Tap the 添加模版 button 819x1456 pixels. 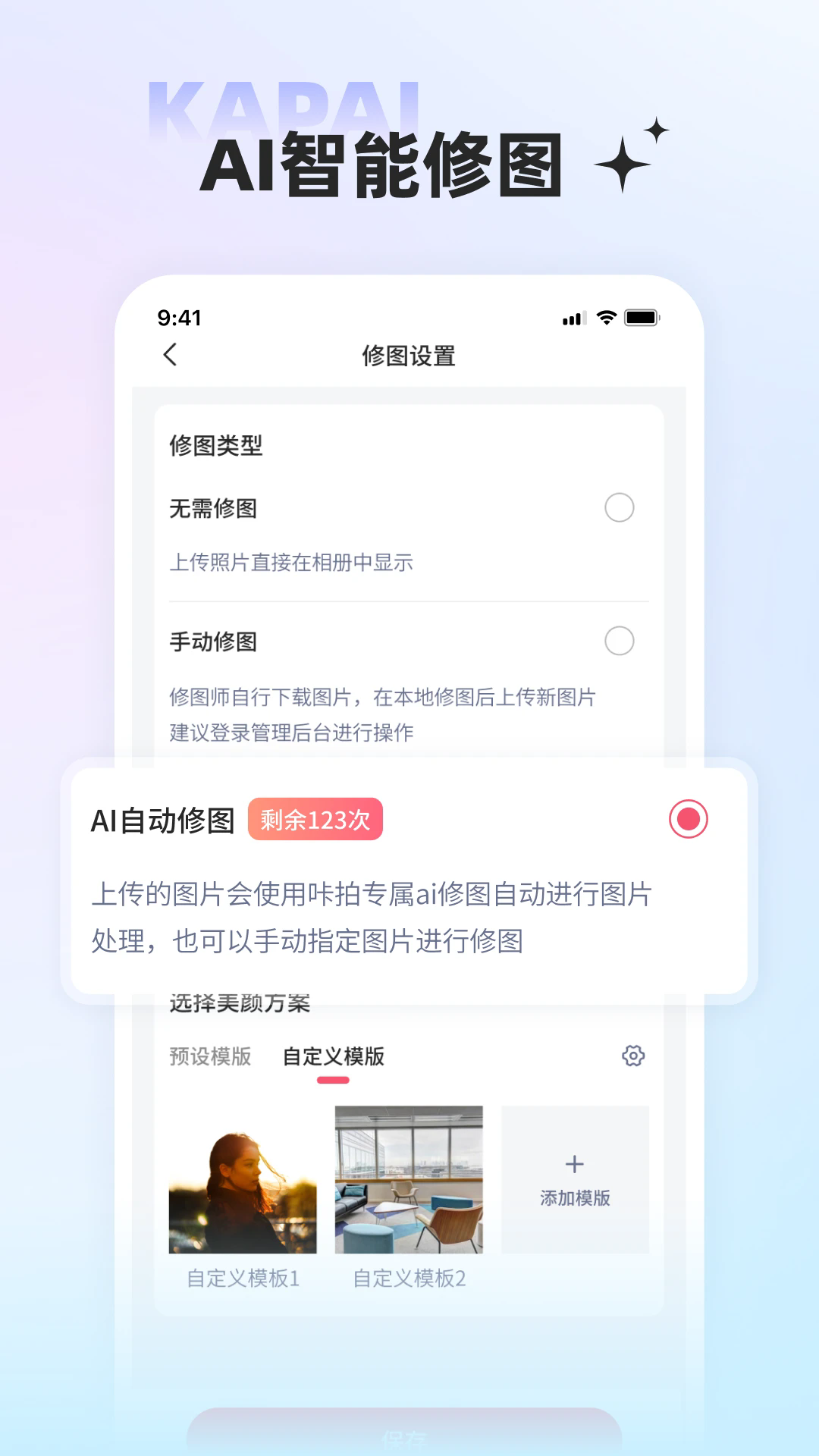(574, 1198)
